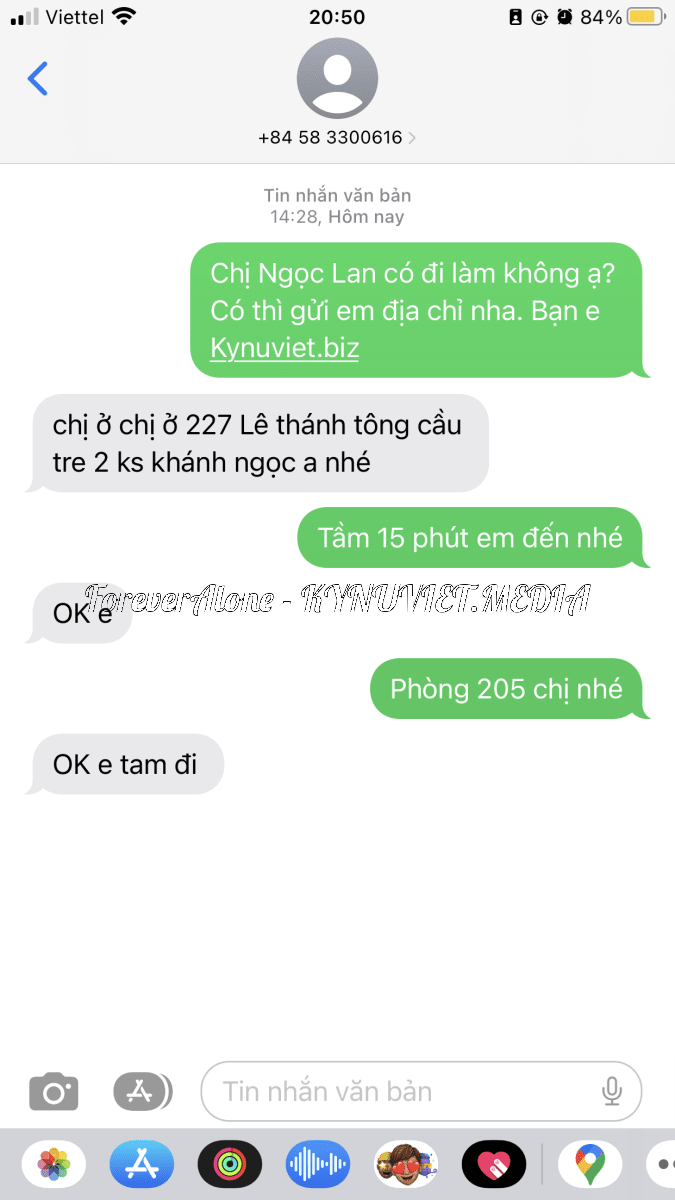This screenshot has height=1200, width=675.
Task: Open the Fitness activity rings app
Action: coord(230,1164)
